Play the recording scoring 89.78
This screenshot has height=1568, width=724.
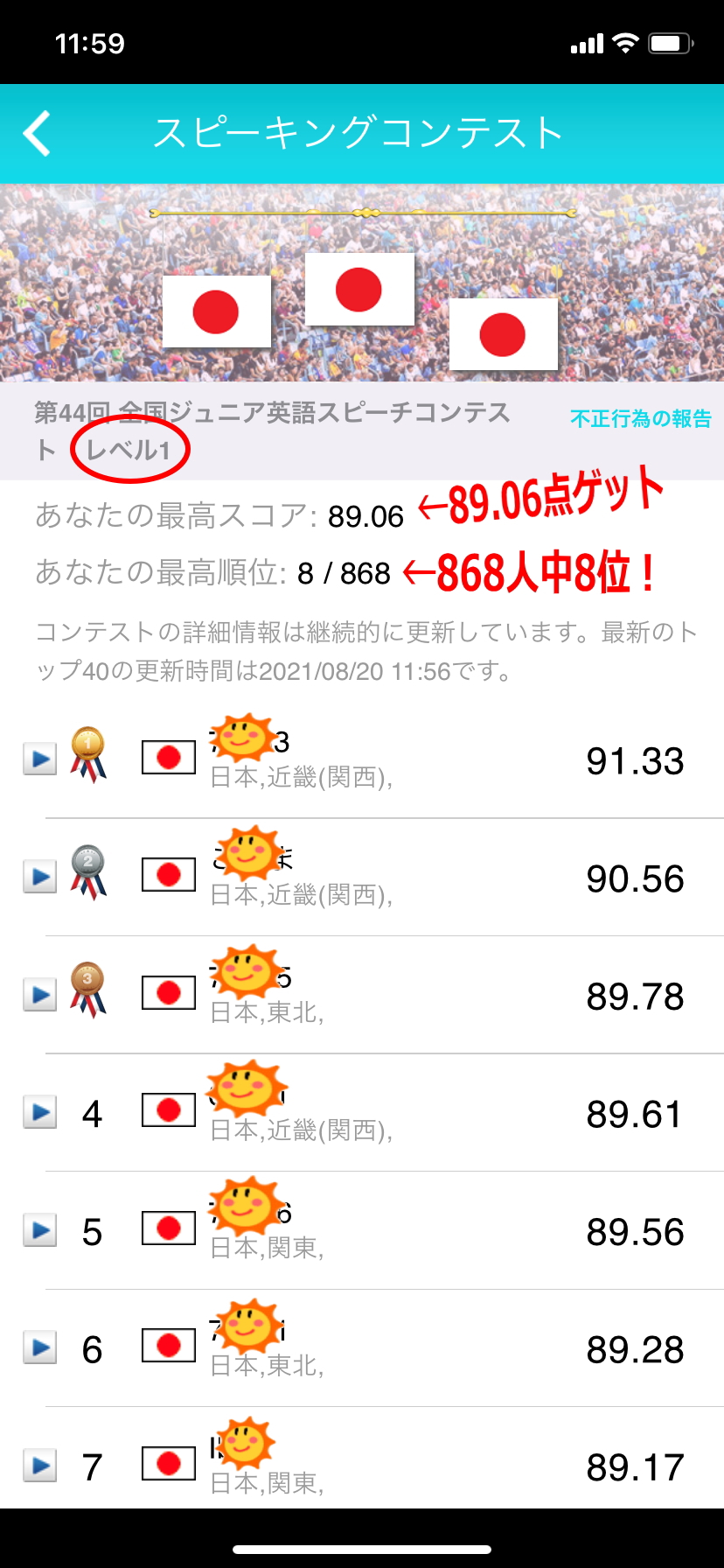tap(39, 995)
